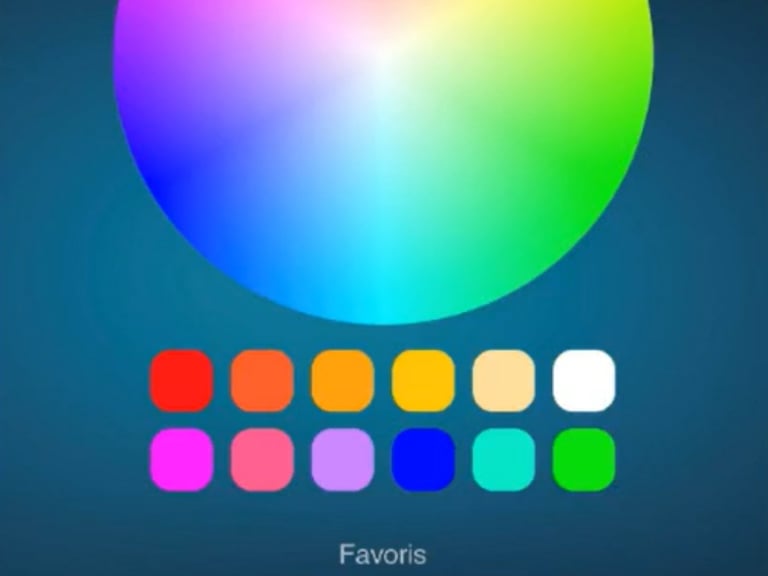Choose the pale peach favorite swatch
Image resolution: width=768 pixels, height=576 pixels.
point(503,381)
